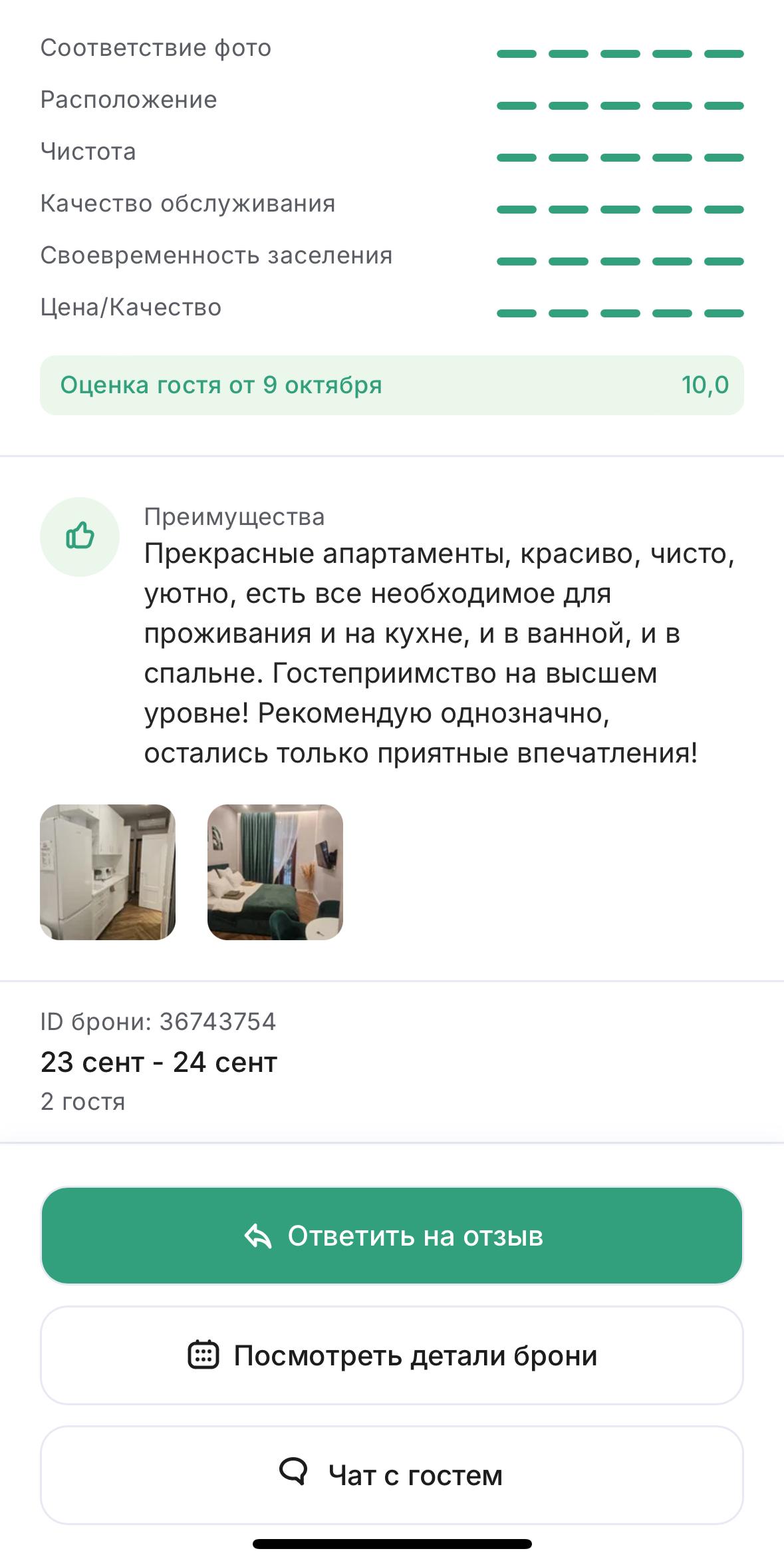Image resolution: width=784 pixels, height=1565 pixels.
Task: Tap the 'Ответить на отзыв' button
Action: [x=392, y=1236]
